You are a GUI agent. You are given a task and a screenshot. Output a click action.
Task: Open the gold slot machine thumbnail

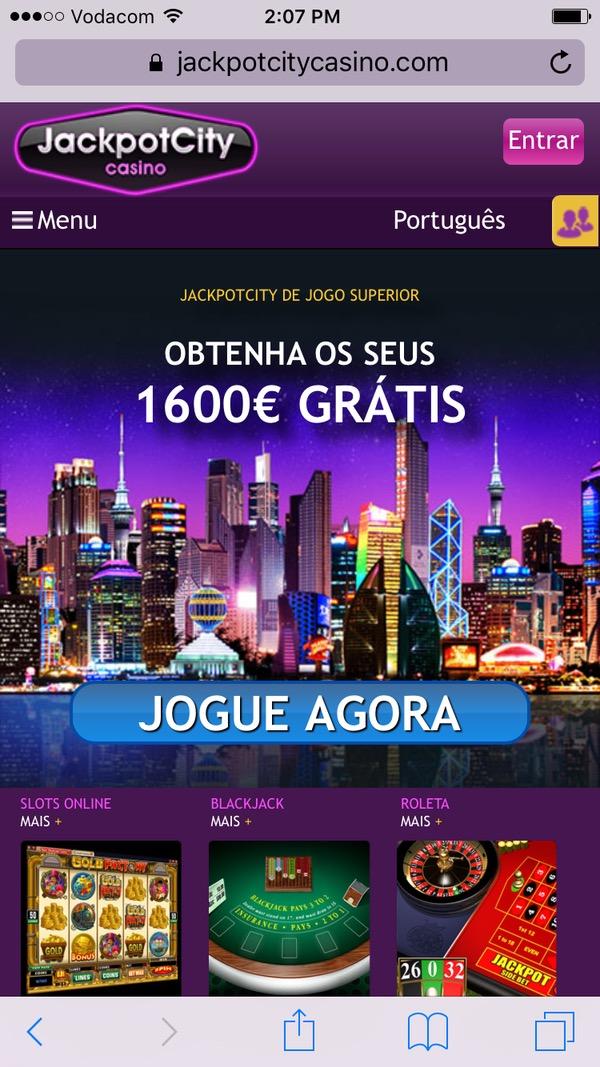pos(101,917)
